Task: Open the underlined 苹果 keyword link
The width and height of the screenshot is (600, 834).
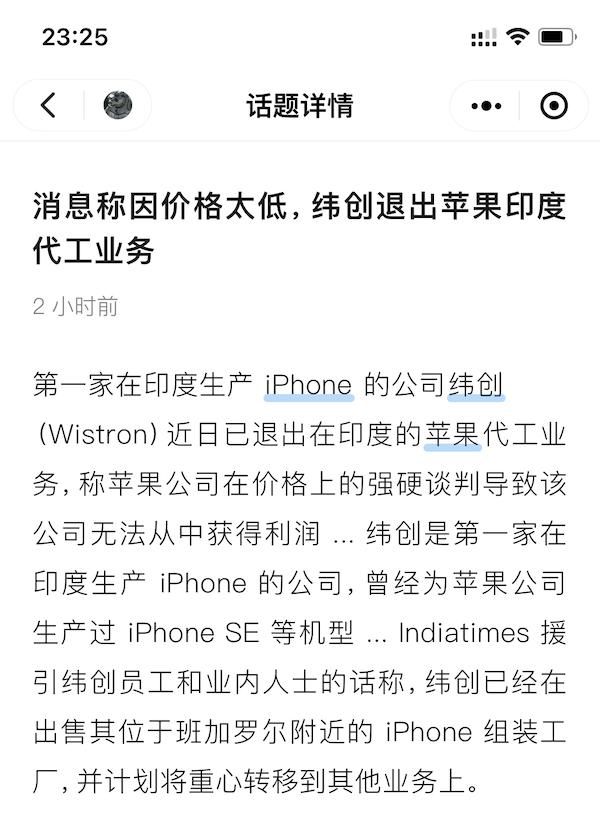Action: (452, 435)
